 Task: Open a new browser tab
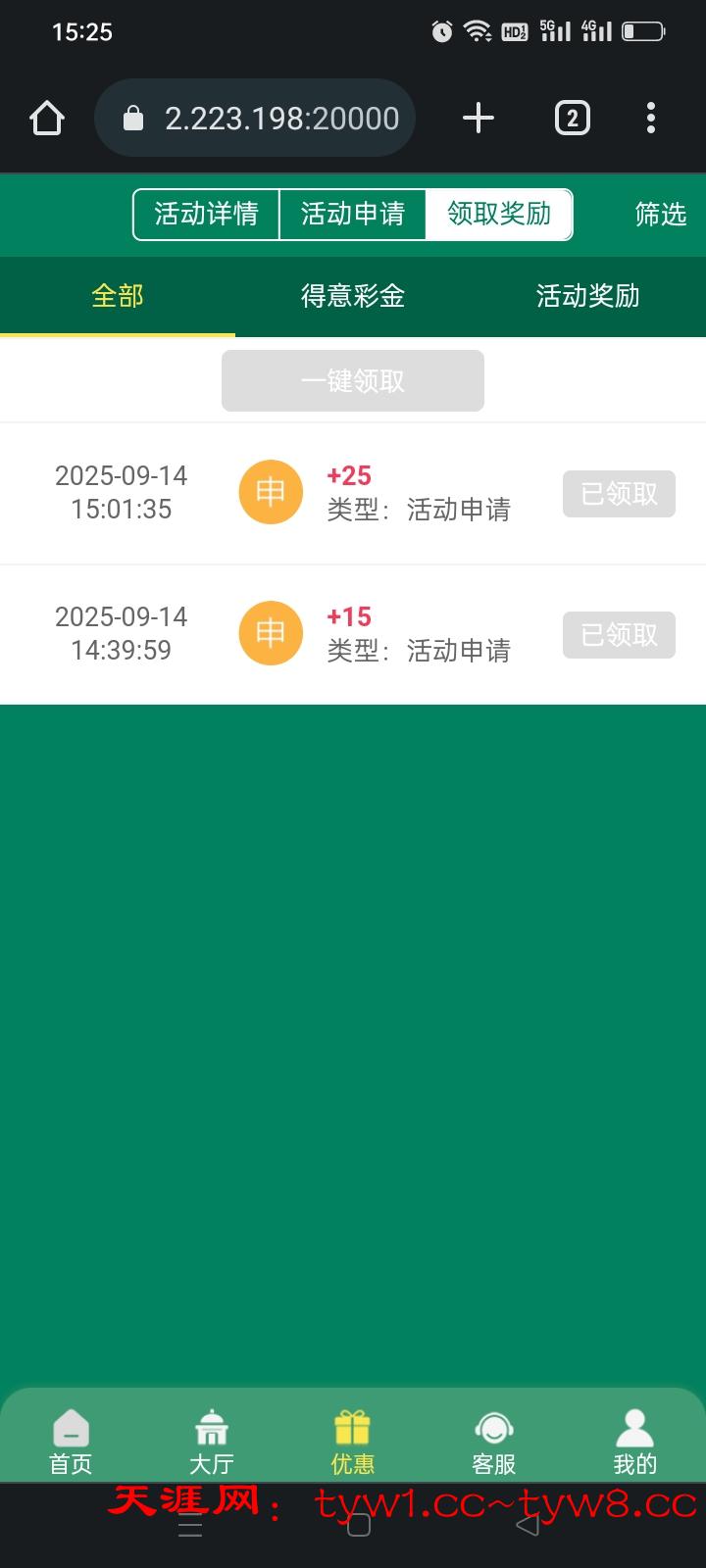tap(478, 119)
